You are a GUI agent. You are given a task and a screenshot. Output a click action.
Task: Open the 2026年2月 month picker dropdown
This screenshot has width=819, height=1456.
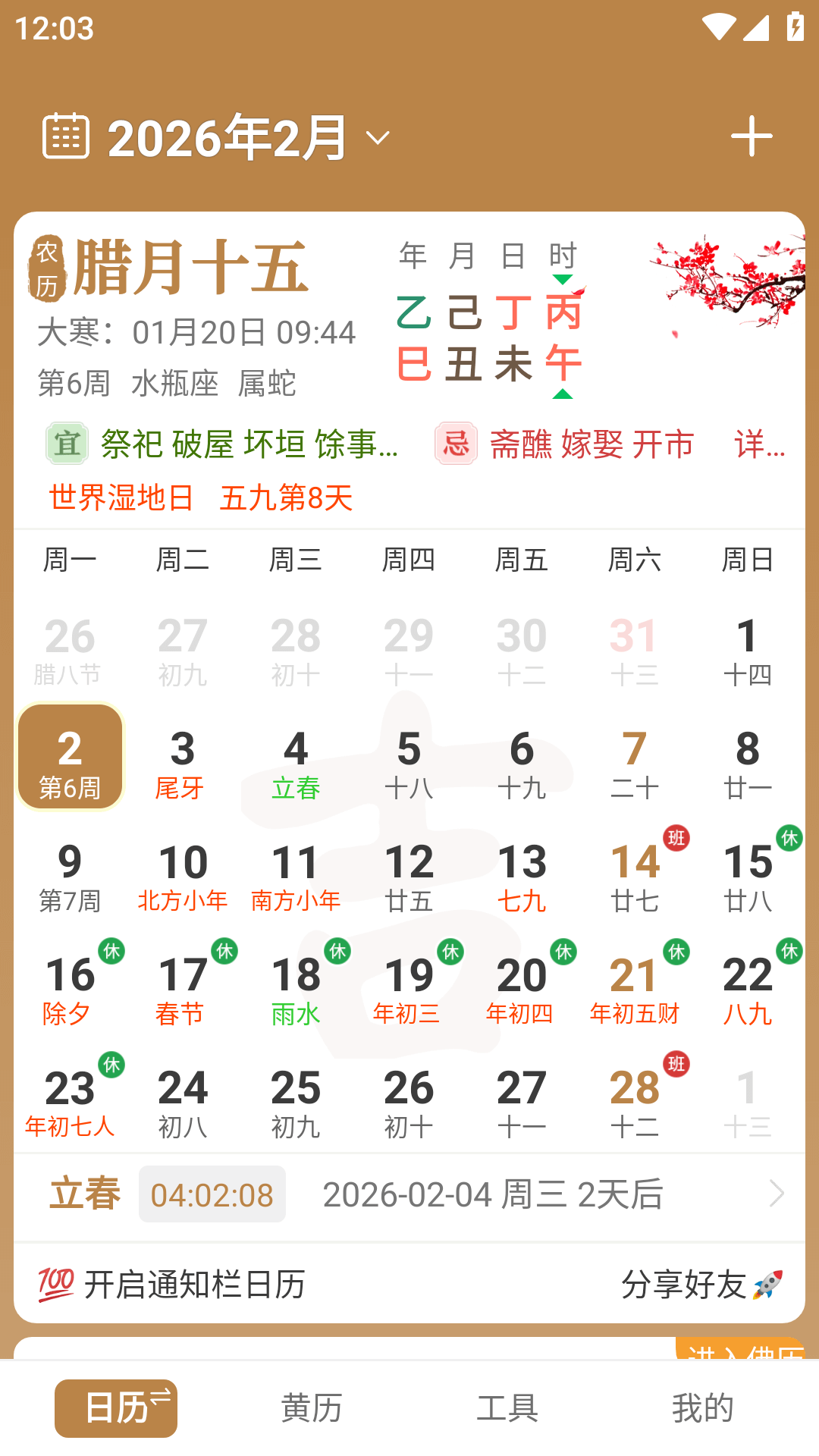coord(227,138)
